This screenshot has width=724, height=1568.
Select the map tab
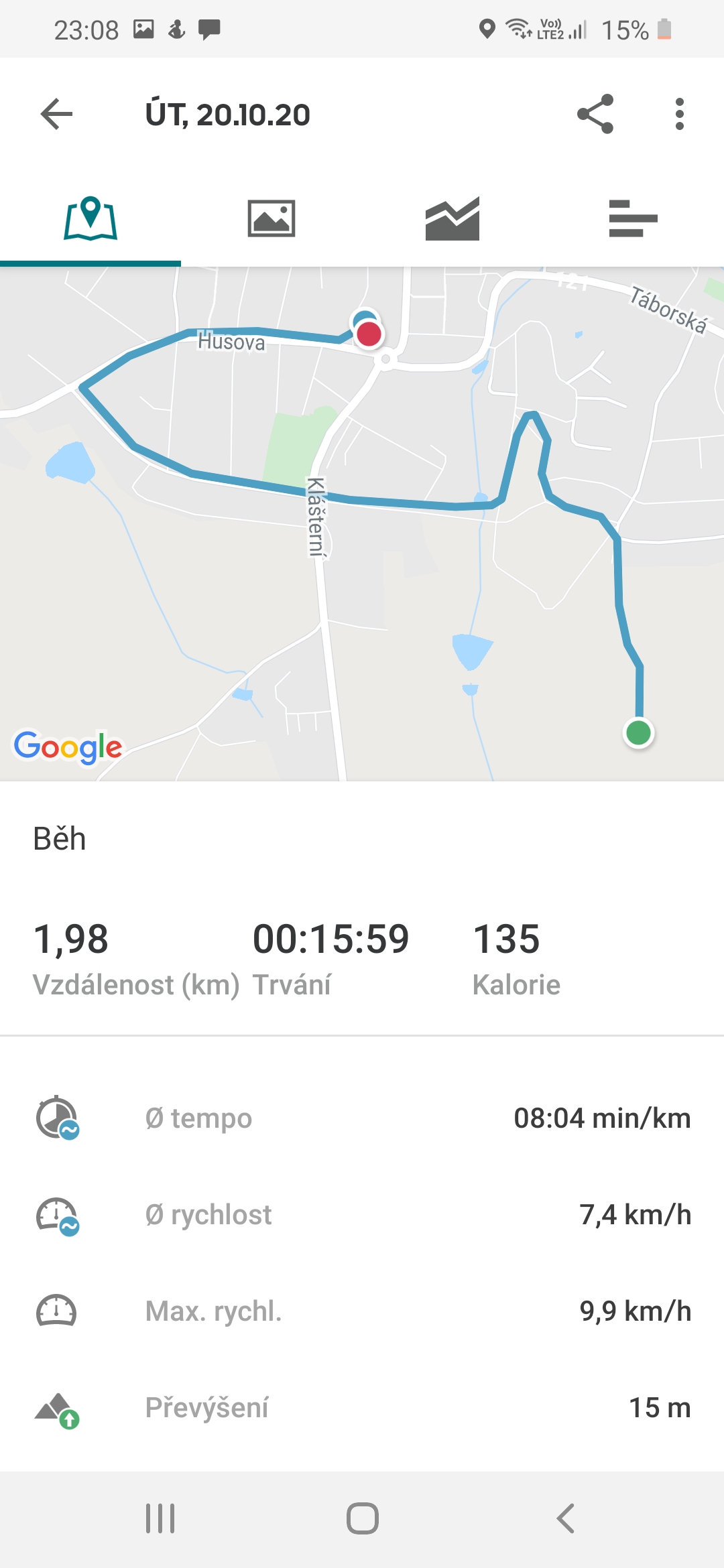coord(90,218)
